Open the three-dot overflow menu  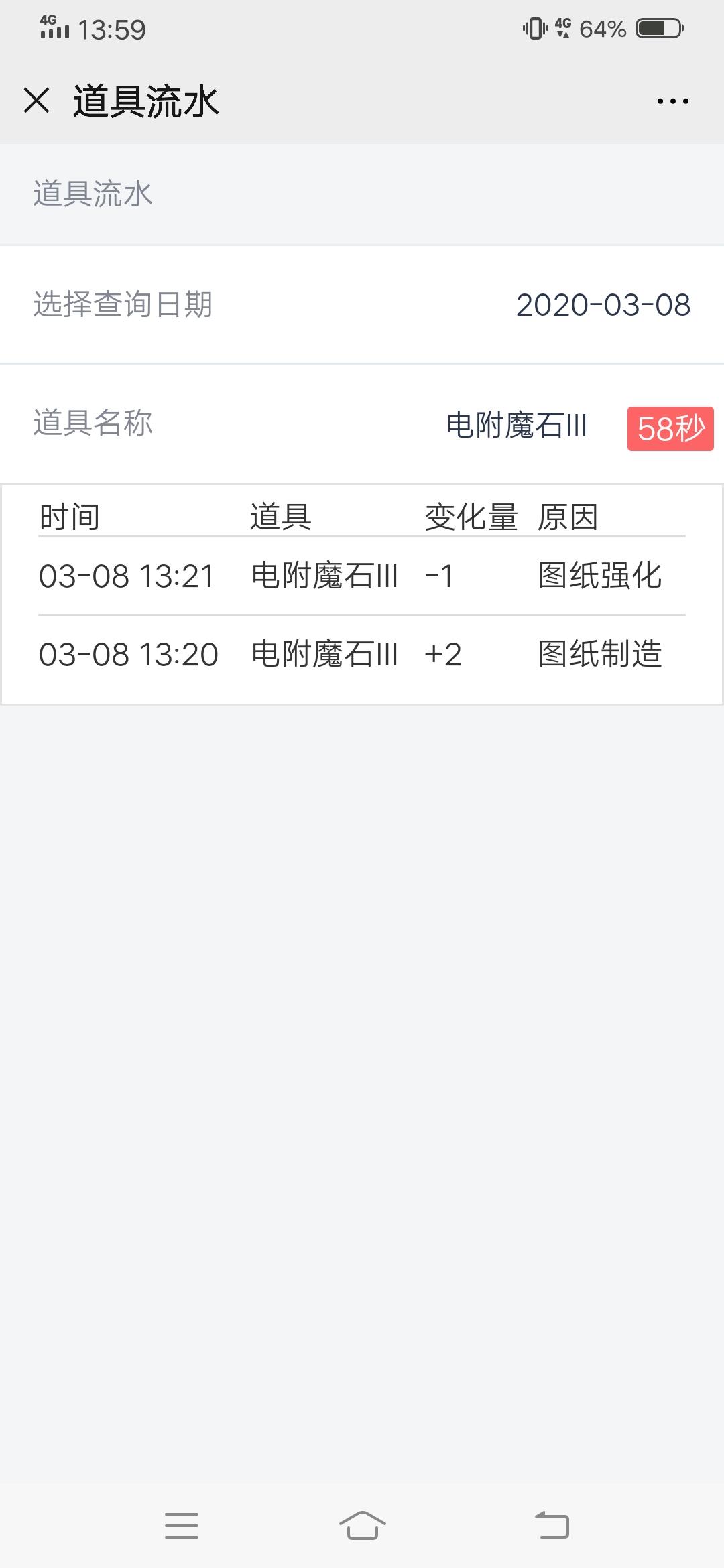click(672, 101)
